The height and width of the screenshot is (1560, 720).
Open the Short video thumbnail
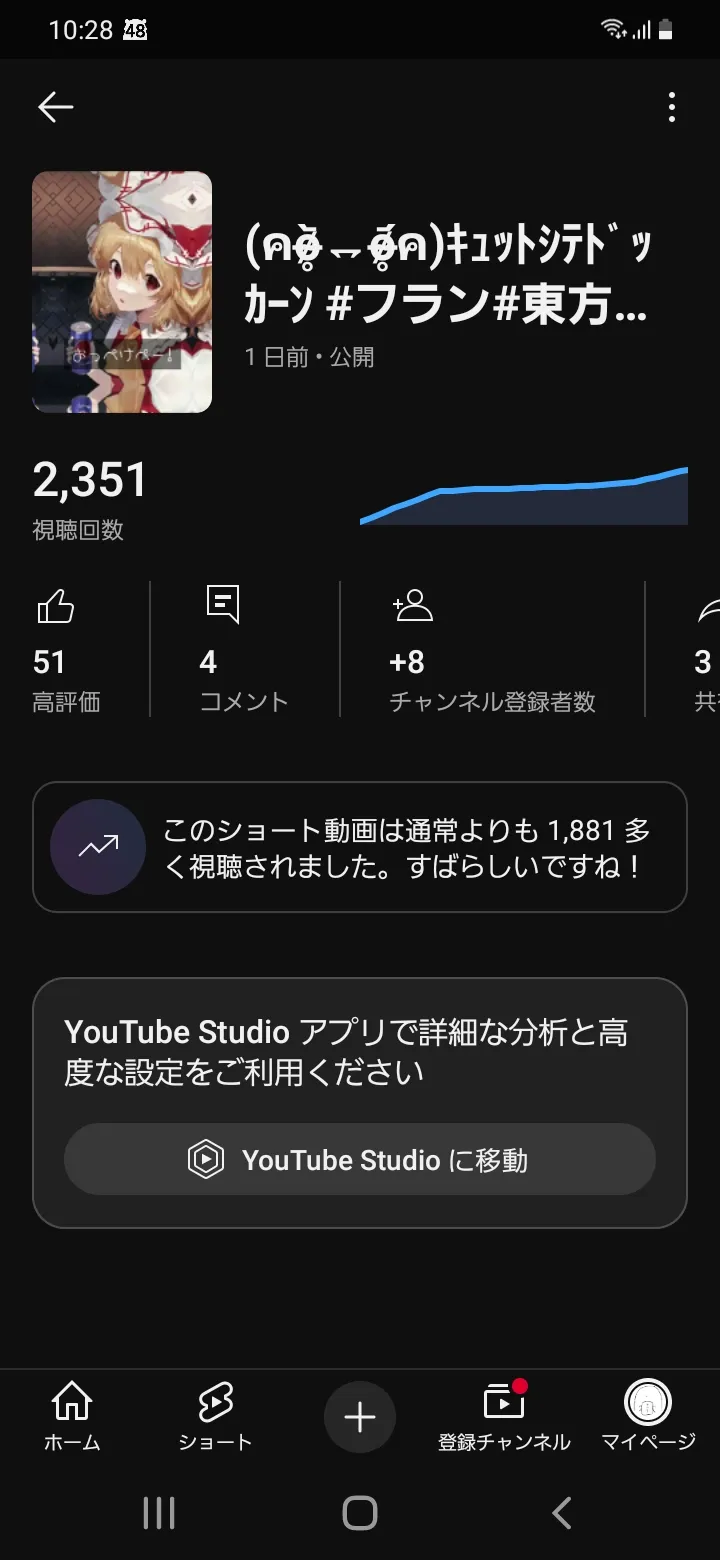[x=122, y=292]
